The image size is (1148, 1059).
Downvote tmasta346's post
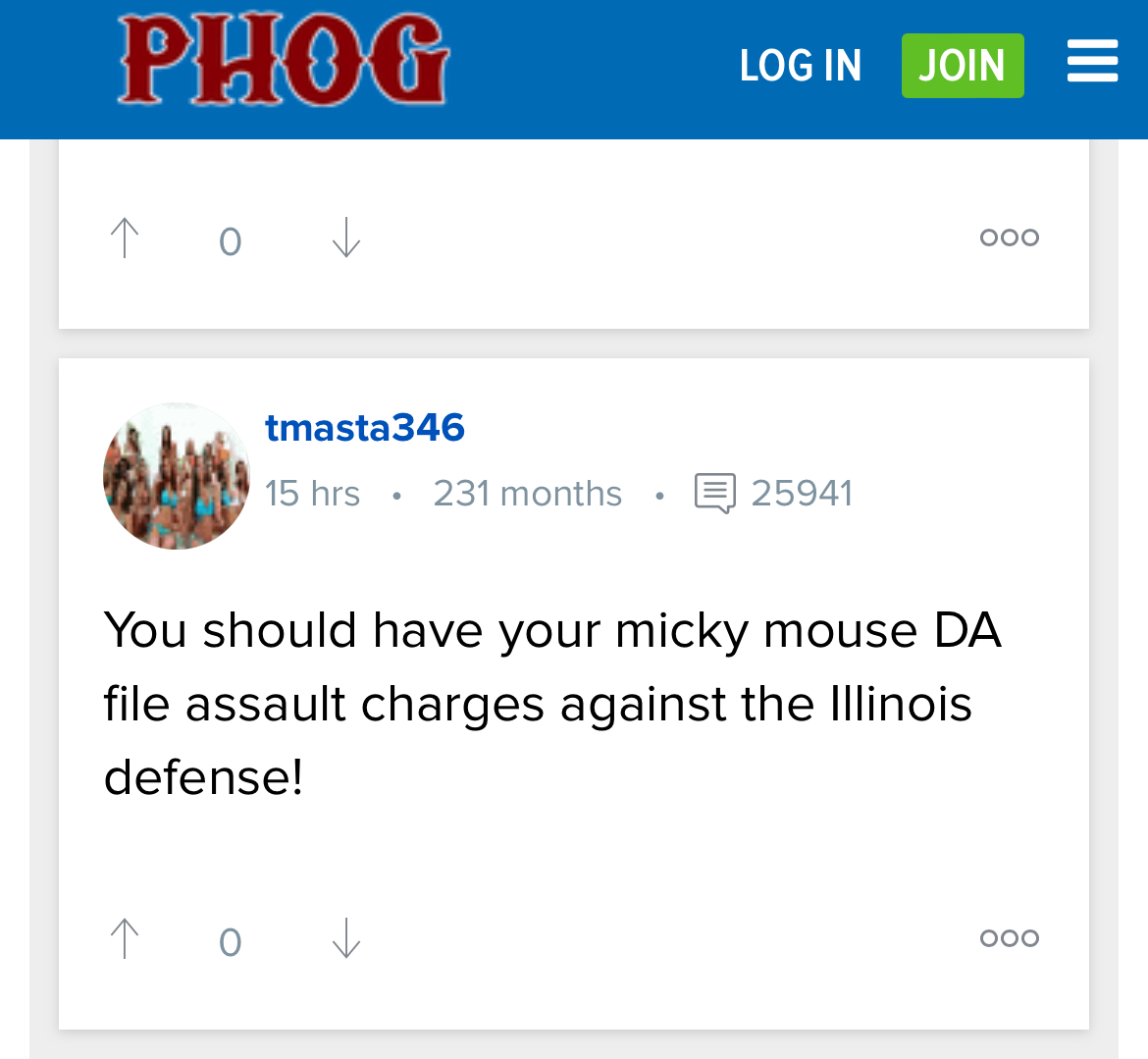(345, 938)
